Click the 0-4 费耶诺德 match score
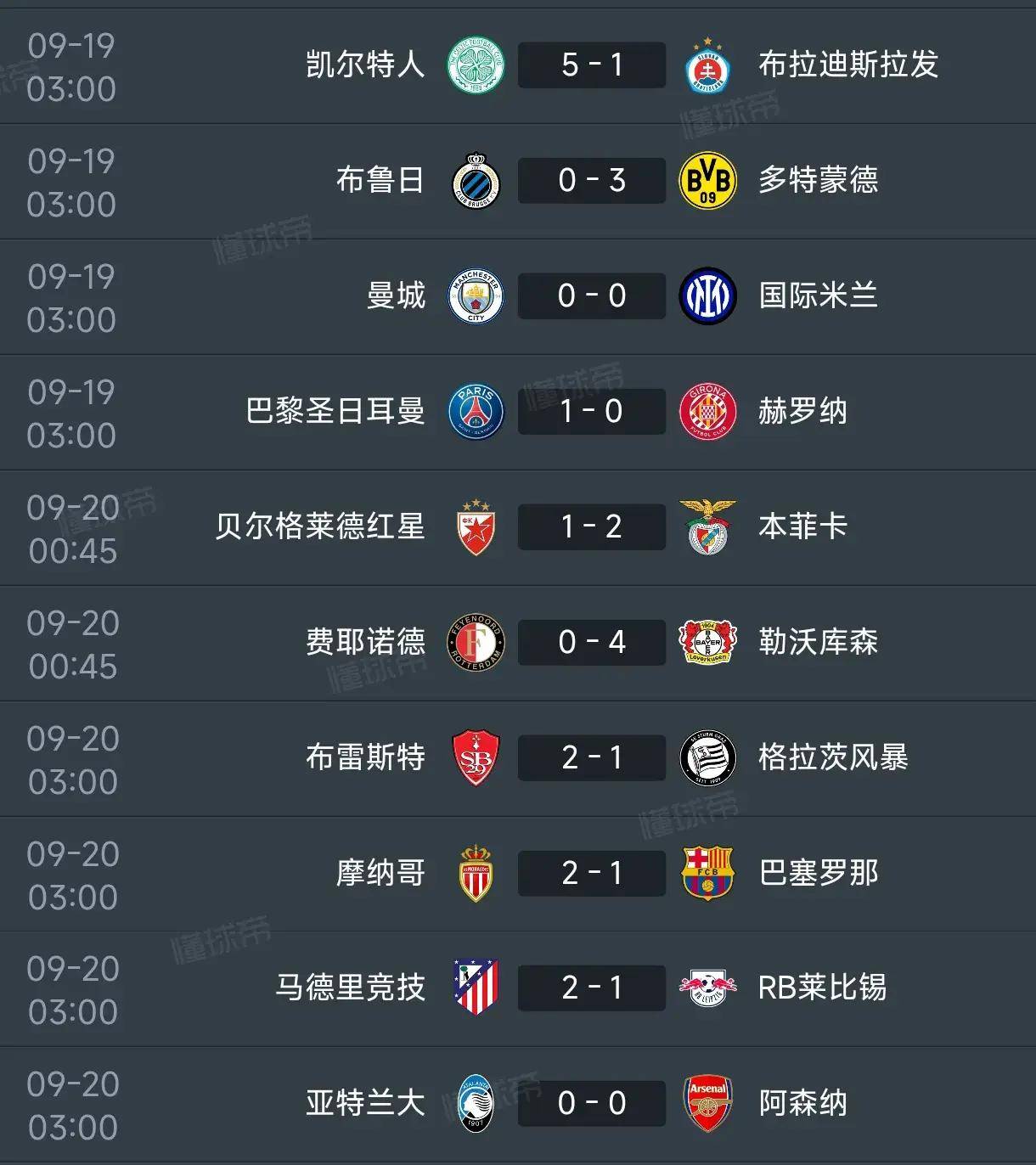 (x=591, y=642)
